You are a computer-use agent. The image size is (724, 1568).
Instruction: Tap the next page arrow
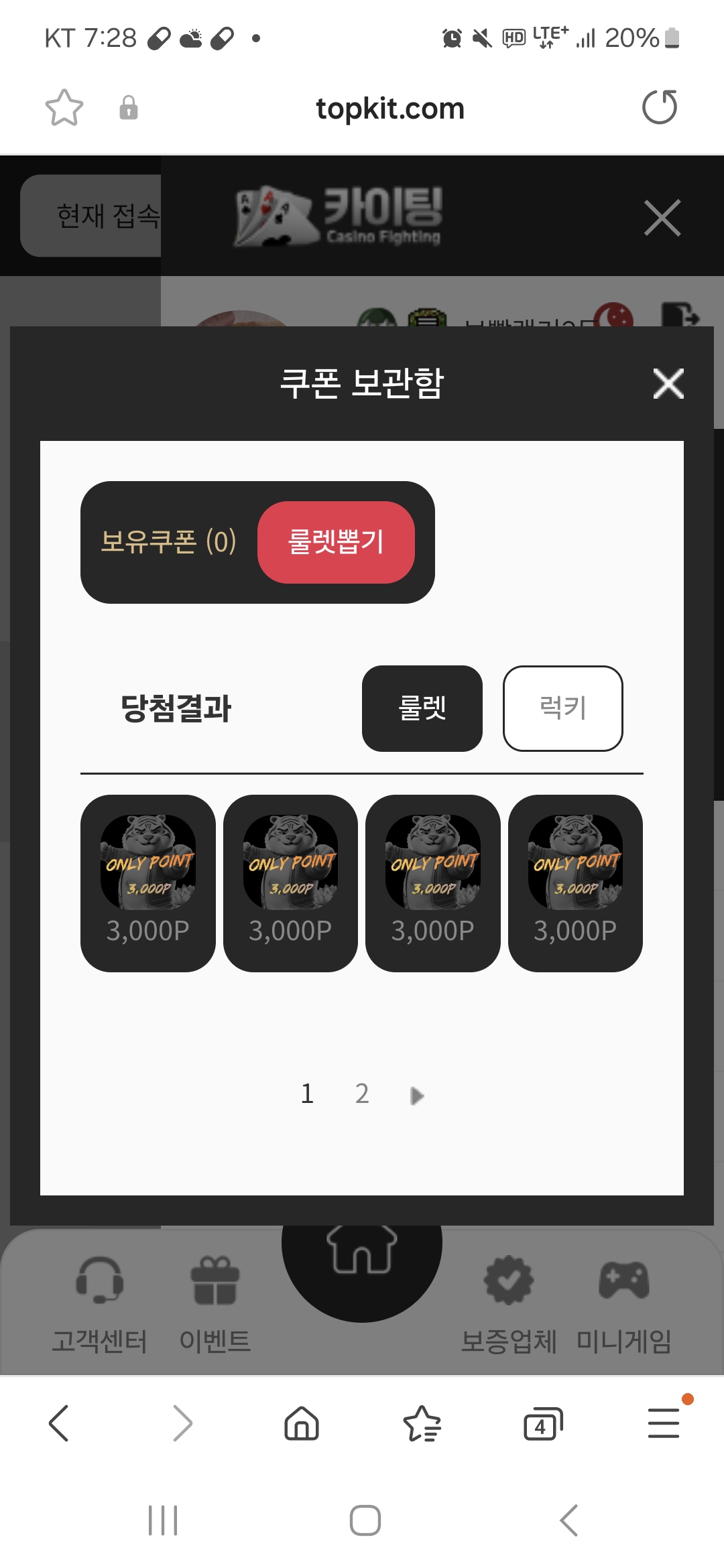pos(417,1096)
